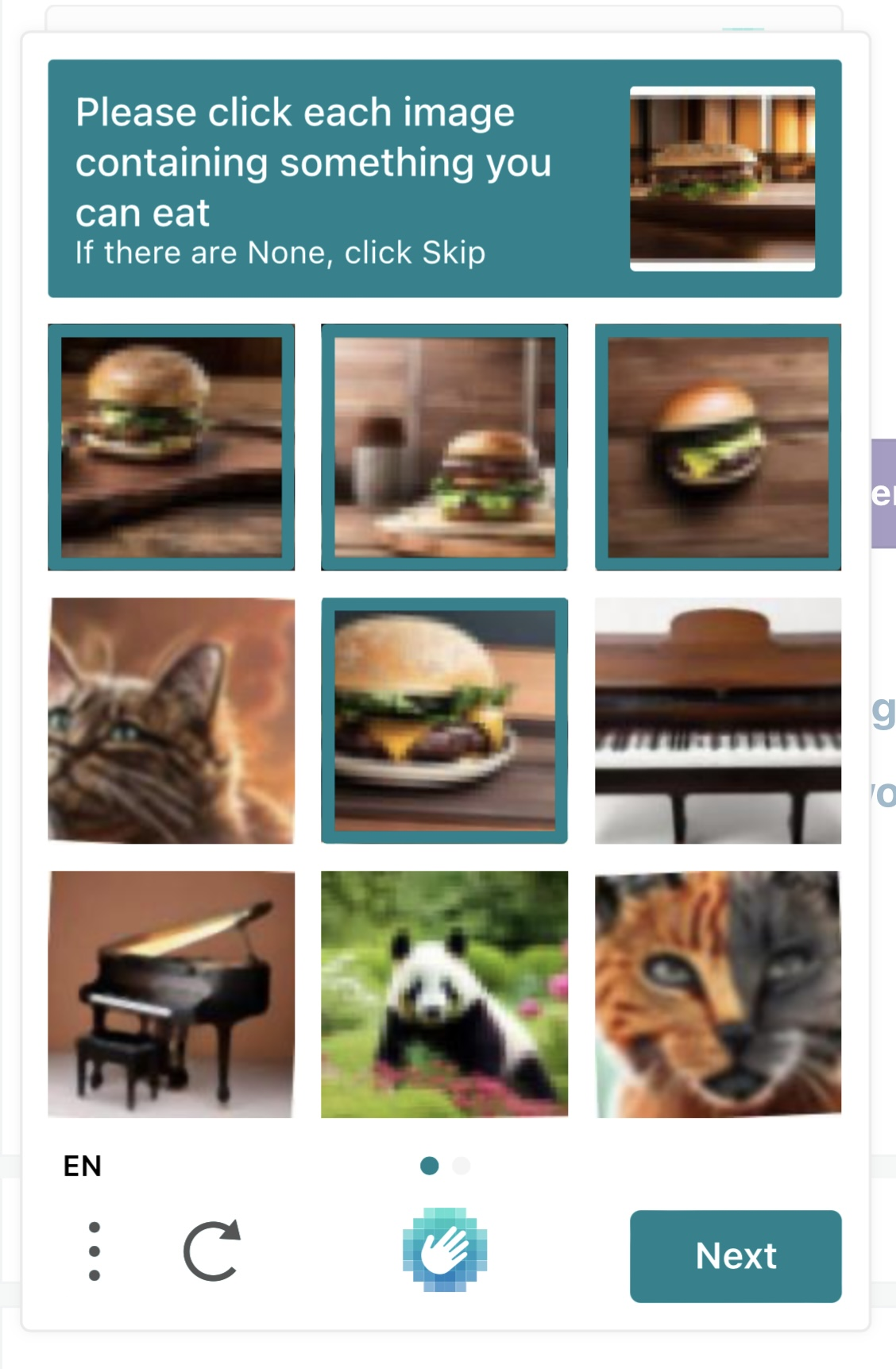
Task: Tap the Next button
Action: click(735, 1256)
